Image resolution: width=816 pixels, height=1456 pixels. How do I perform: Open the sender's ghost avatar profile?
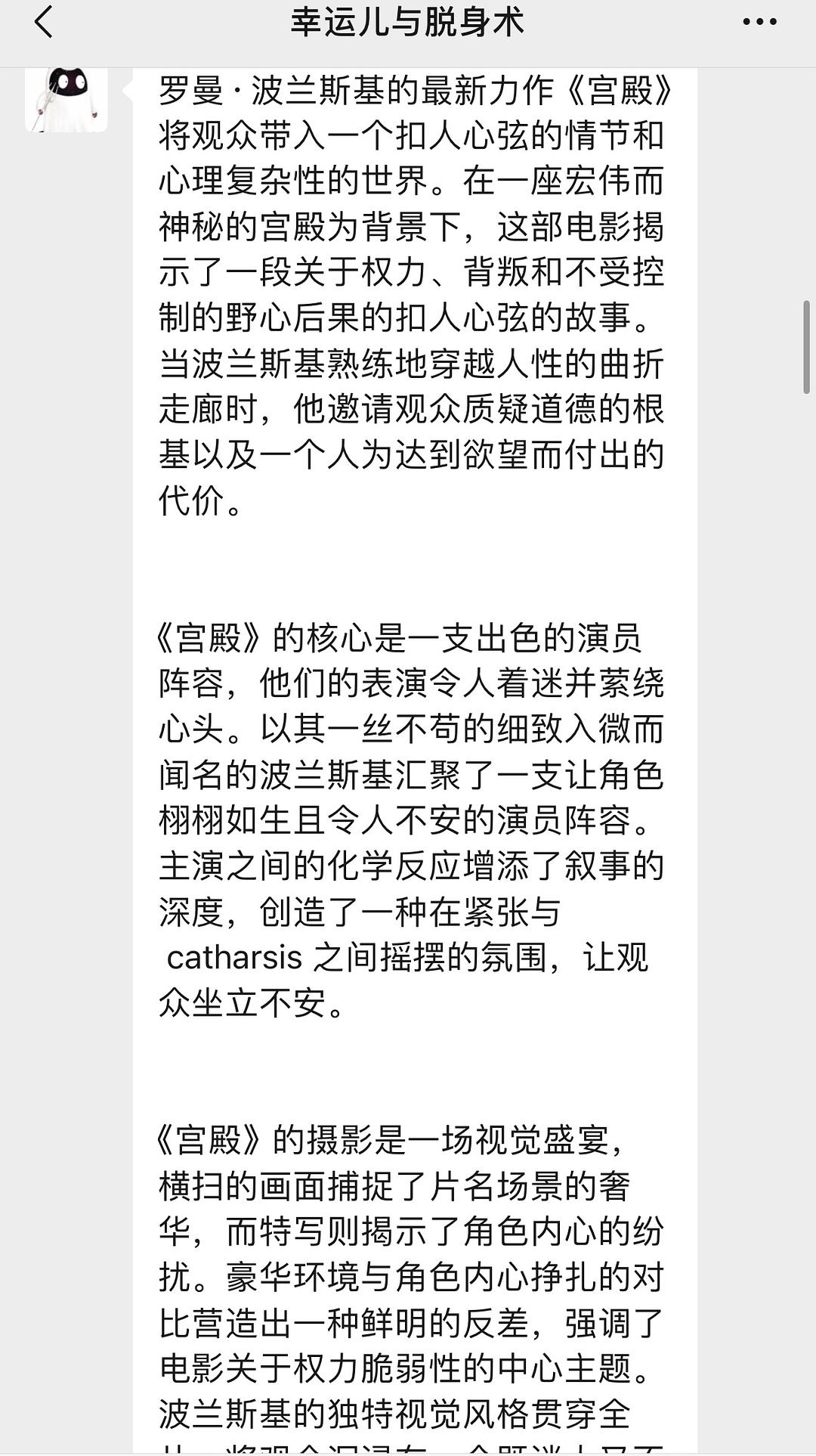pyautogui.click(x=66, y=100)
